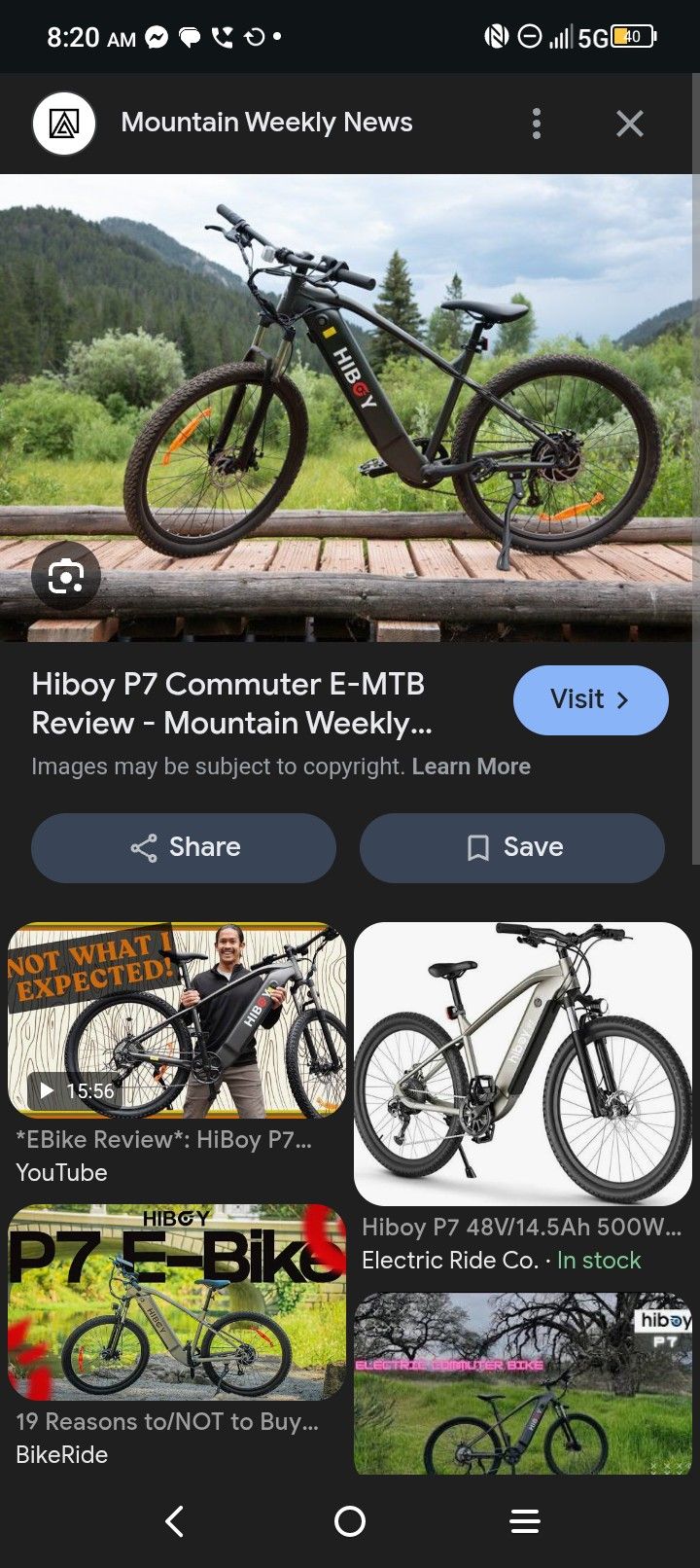Save this image to collections

(512, 847)
